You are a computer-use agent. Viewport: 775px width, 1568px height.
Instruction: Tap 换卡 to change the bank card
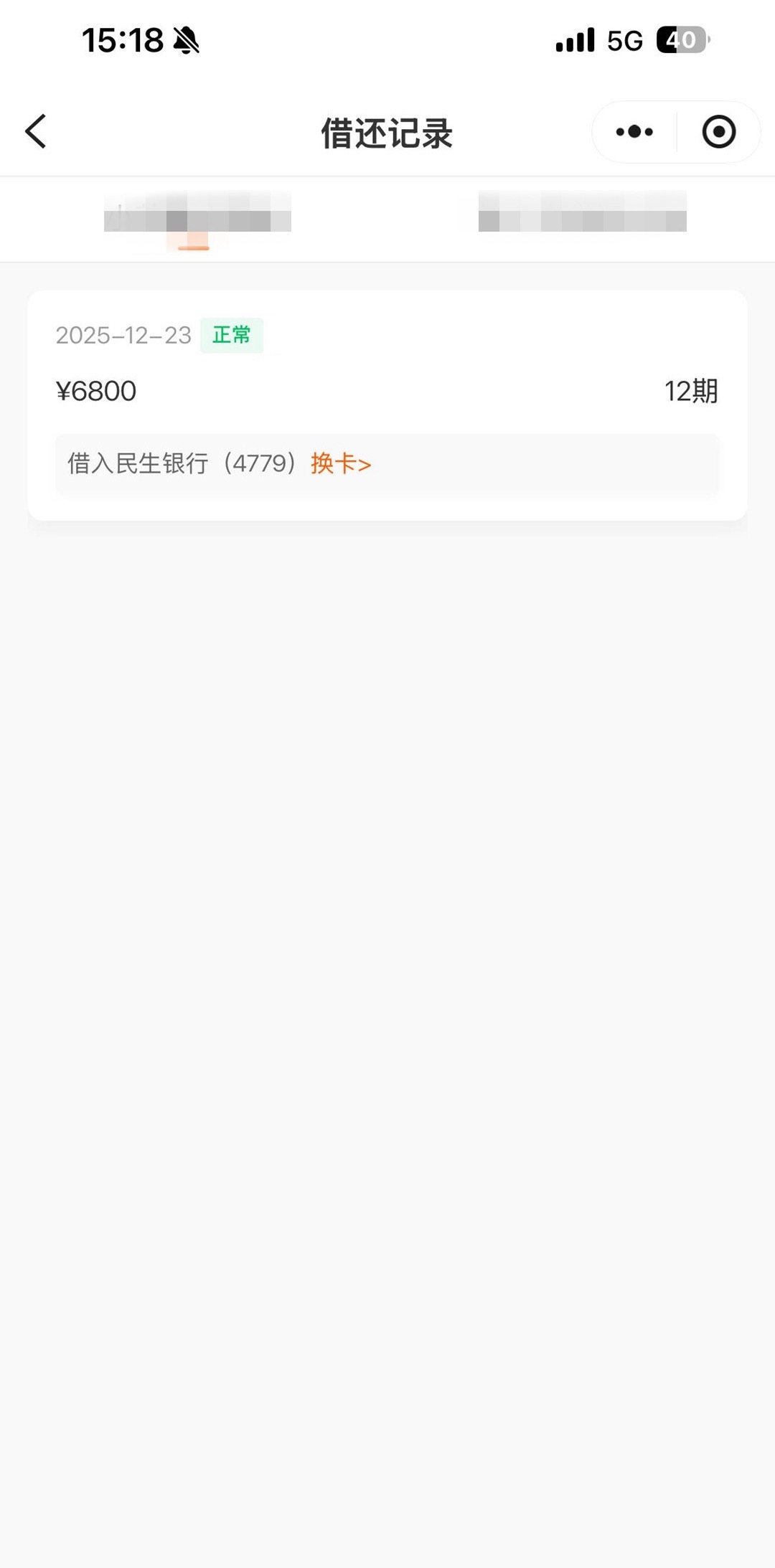pyautogui.click(x=341, y=464)
